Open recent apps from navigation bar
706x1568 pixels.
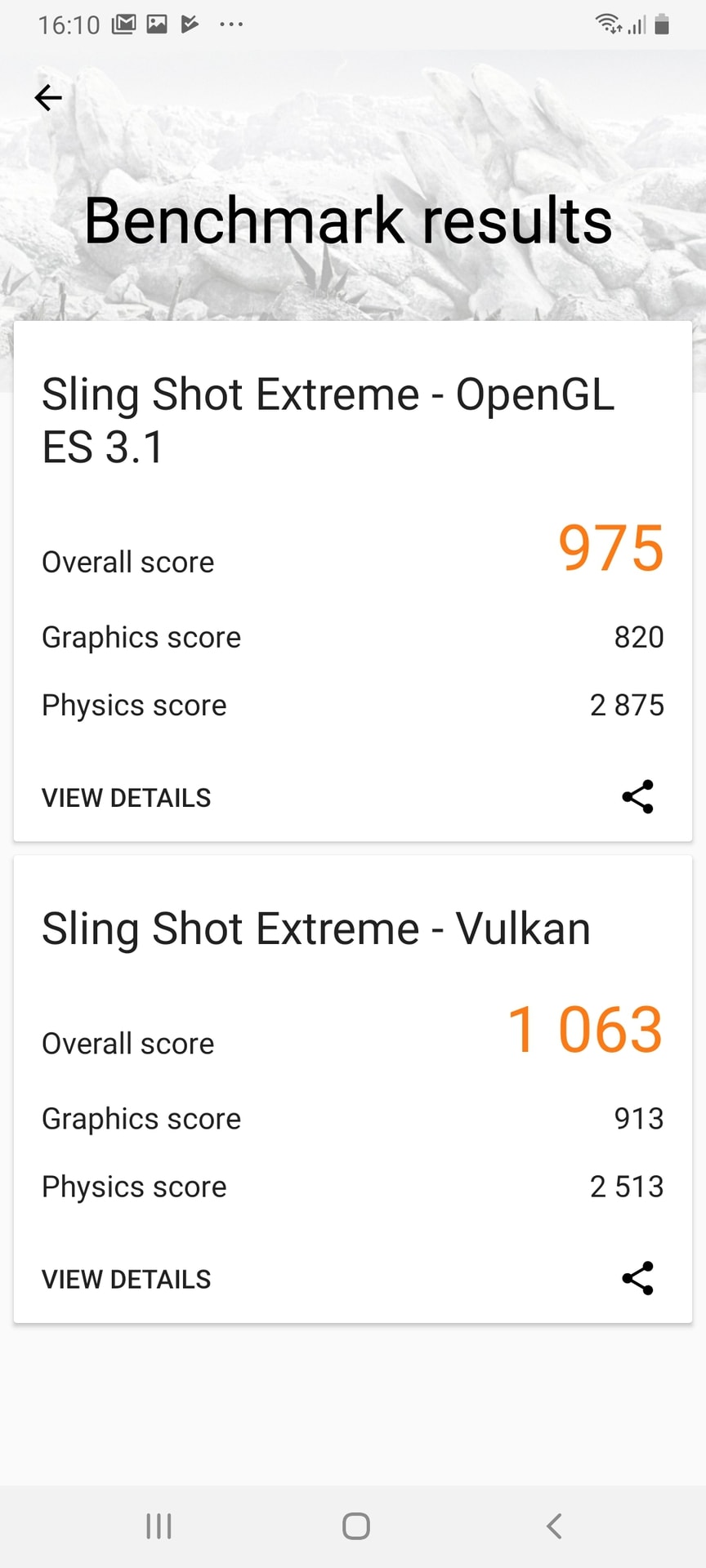tap(159, 1526)
